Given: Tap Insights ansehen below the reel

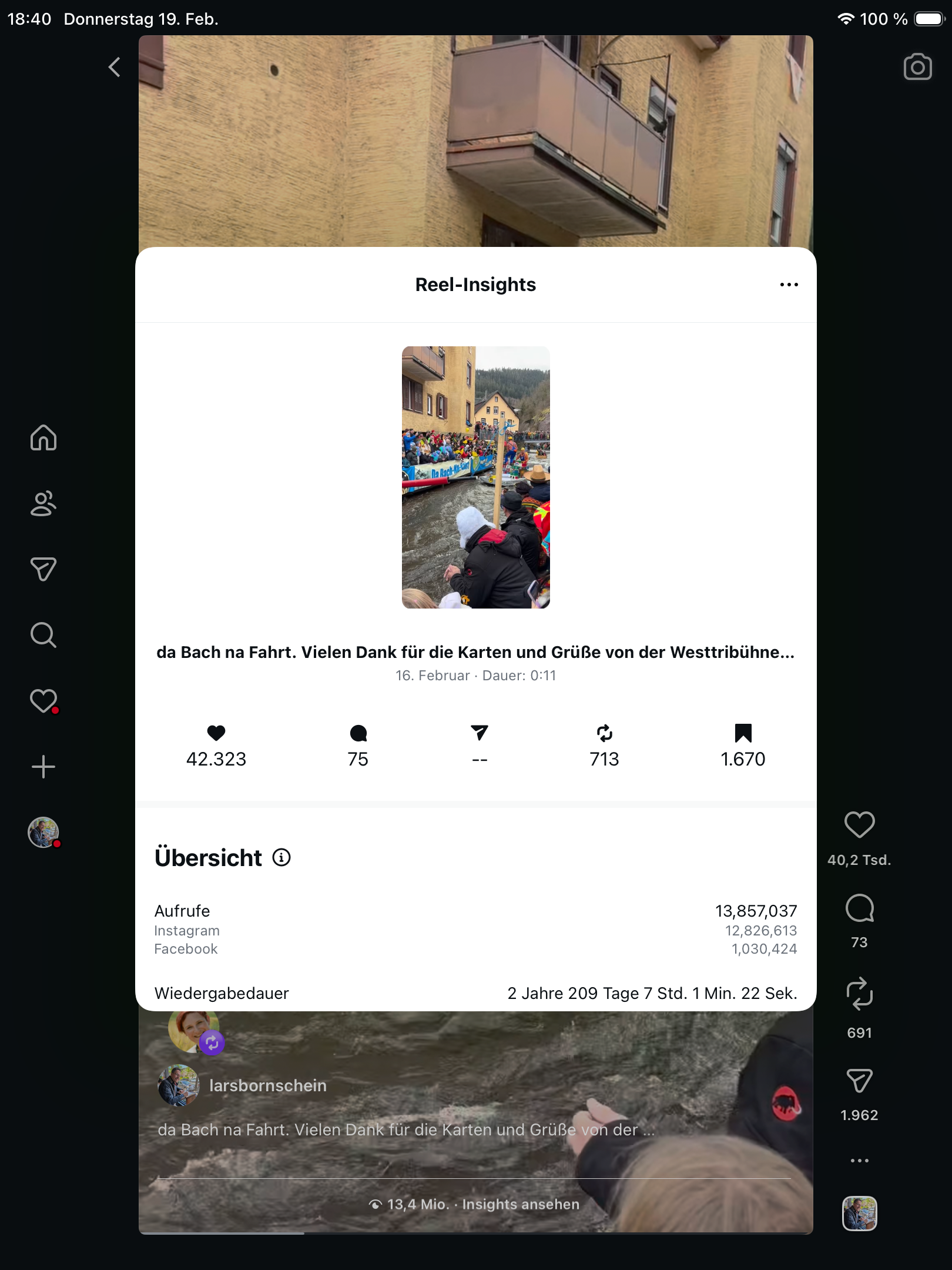Looking at the screenshot, I should (520, 1204).
